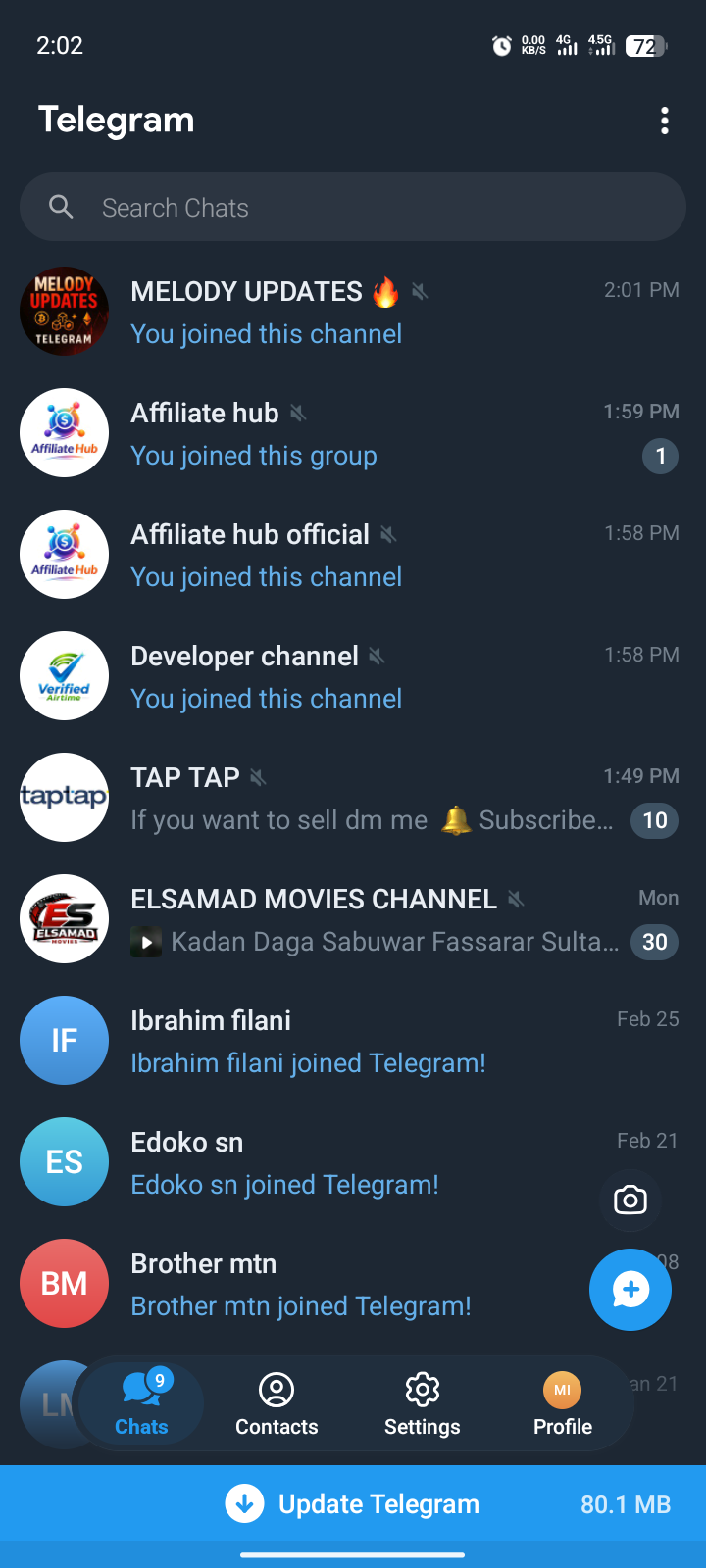Switch to the Profile tab
706x1568 pixels.
point(562,1403)
